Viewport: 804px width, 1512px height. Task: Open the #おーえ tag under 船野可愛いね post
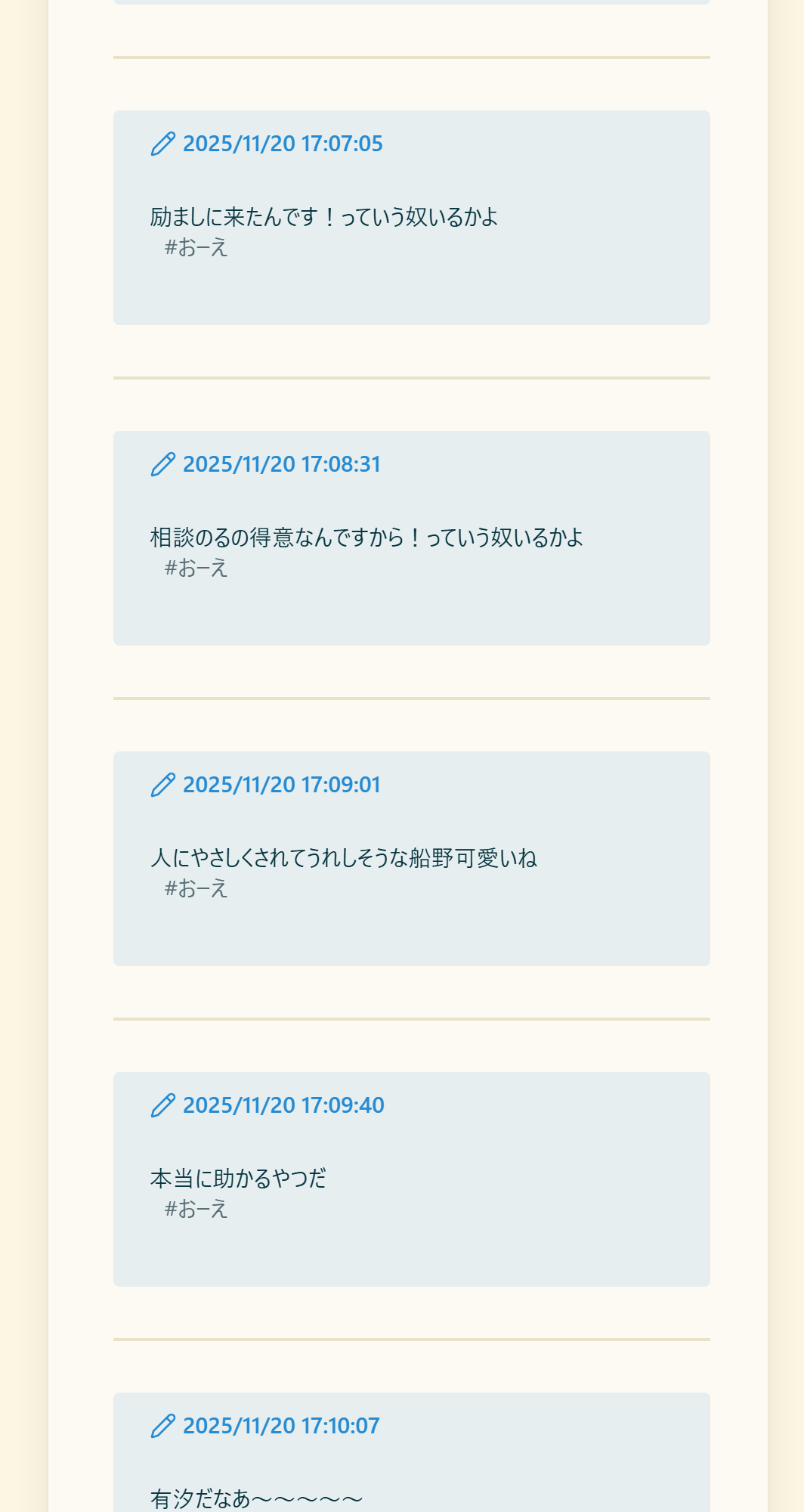tap(196, 889)
